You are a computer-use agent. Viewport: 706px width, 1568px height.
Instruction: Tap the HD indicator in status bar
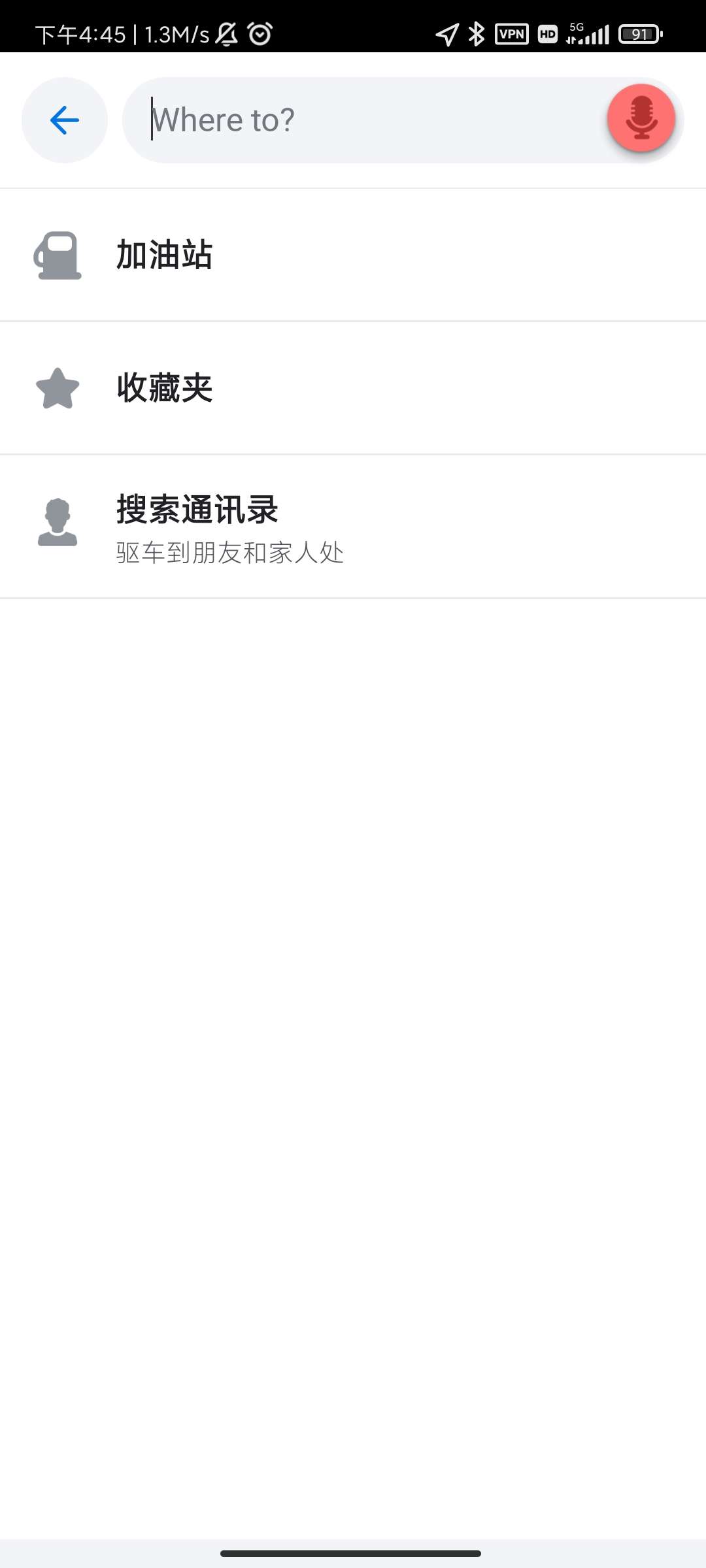(546, 32)
